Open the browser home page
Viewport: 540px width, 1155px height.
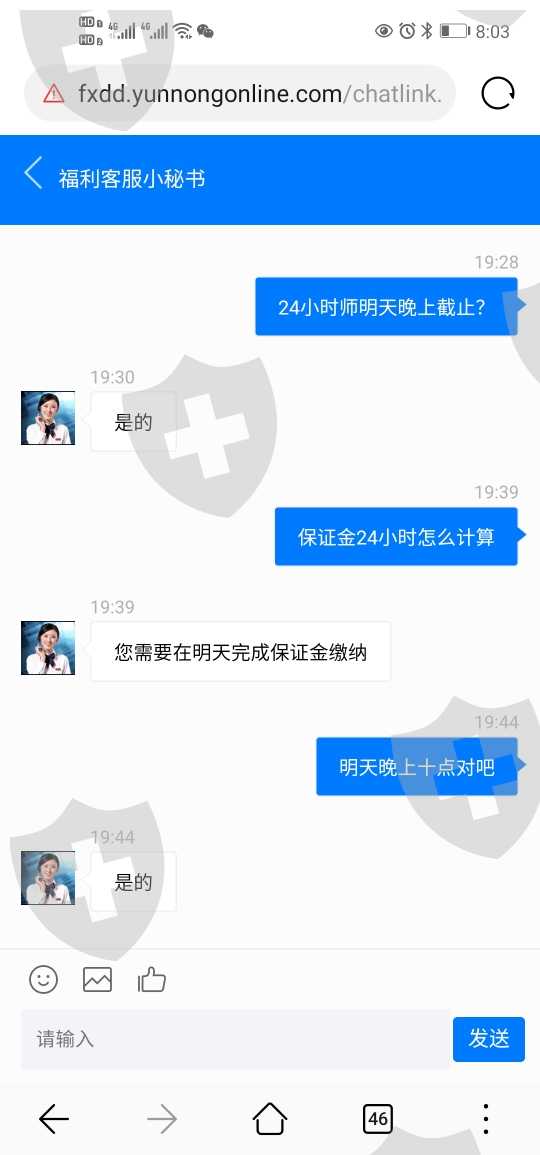click(x=270, y=1118)
